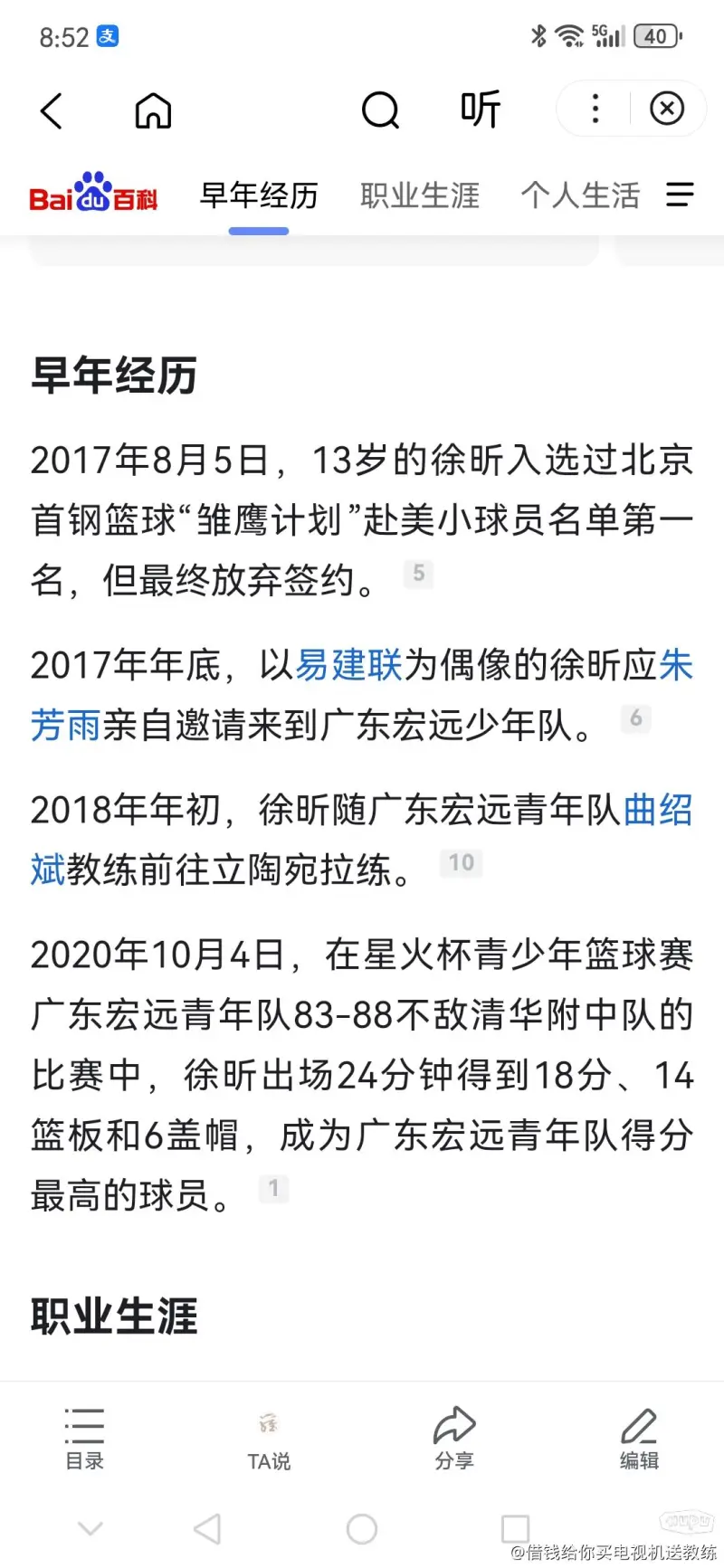
Task: Switch to the 职业生涯 tab
Action: (420, 195)
